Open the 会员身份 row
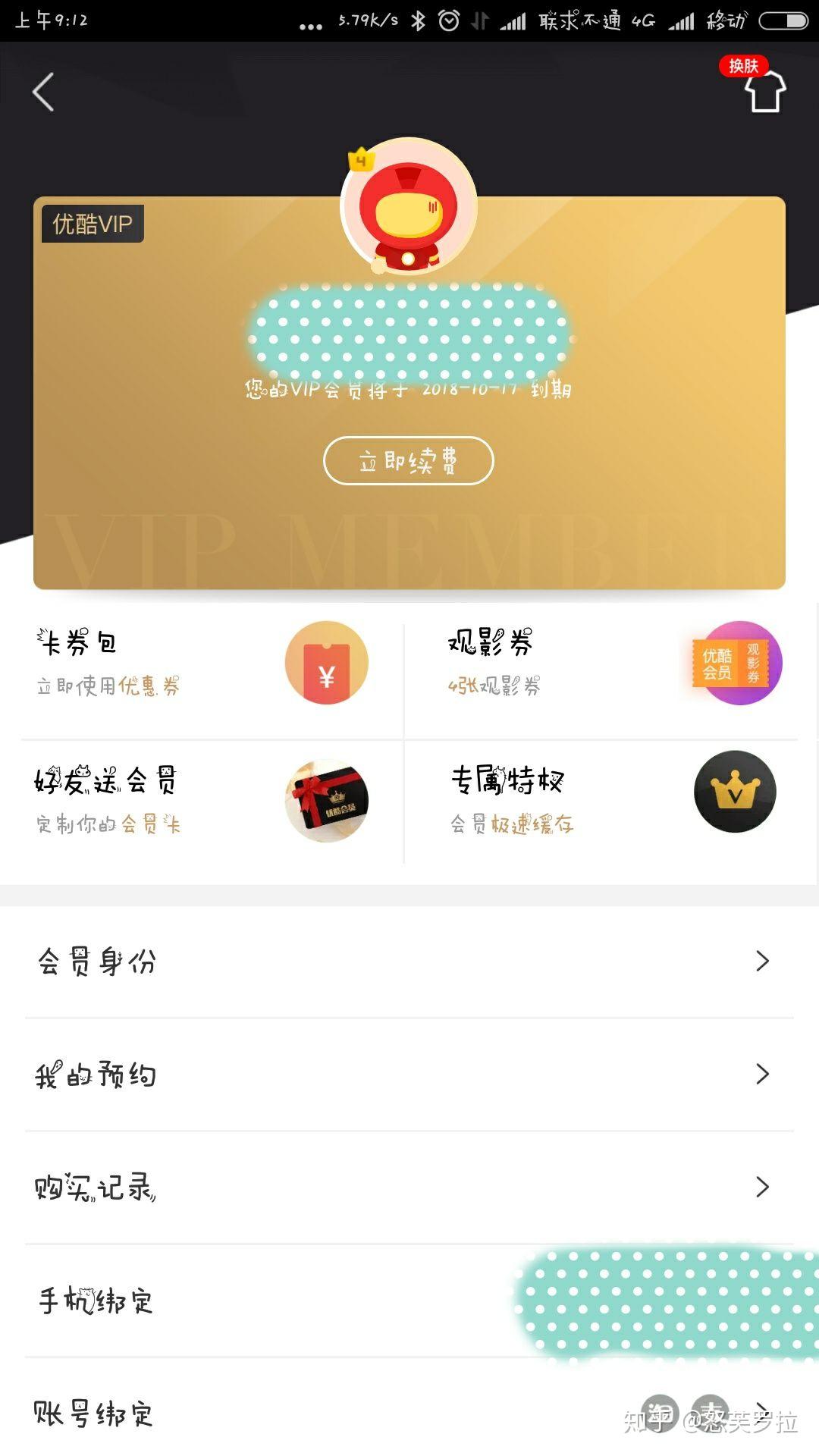The width and height of the screenshot is (819, 1456). click(x=409, y=962)
